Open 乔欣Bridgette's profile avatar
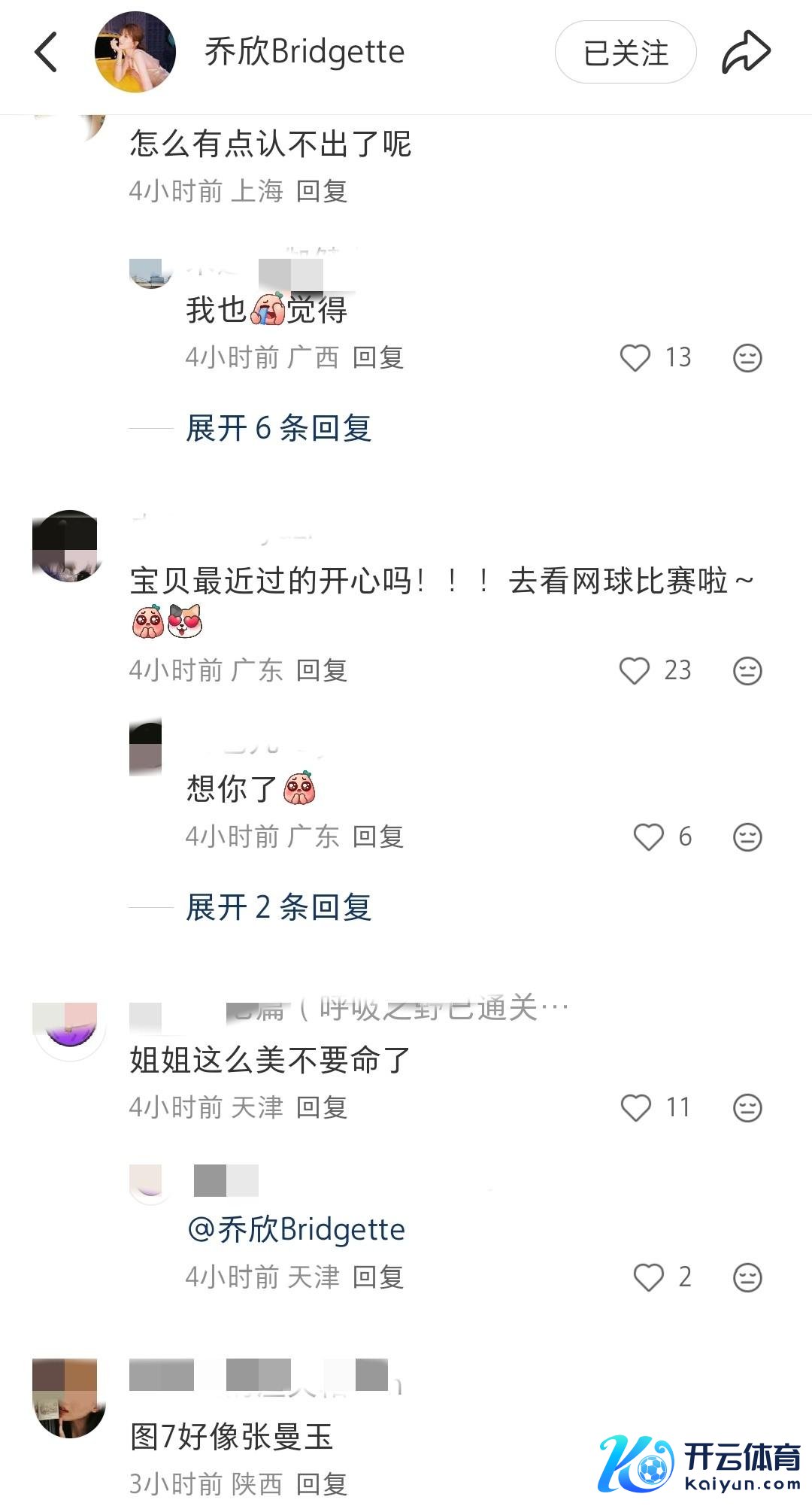The image size is (812, 1509). click(135, 53)
